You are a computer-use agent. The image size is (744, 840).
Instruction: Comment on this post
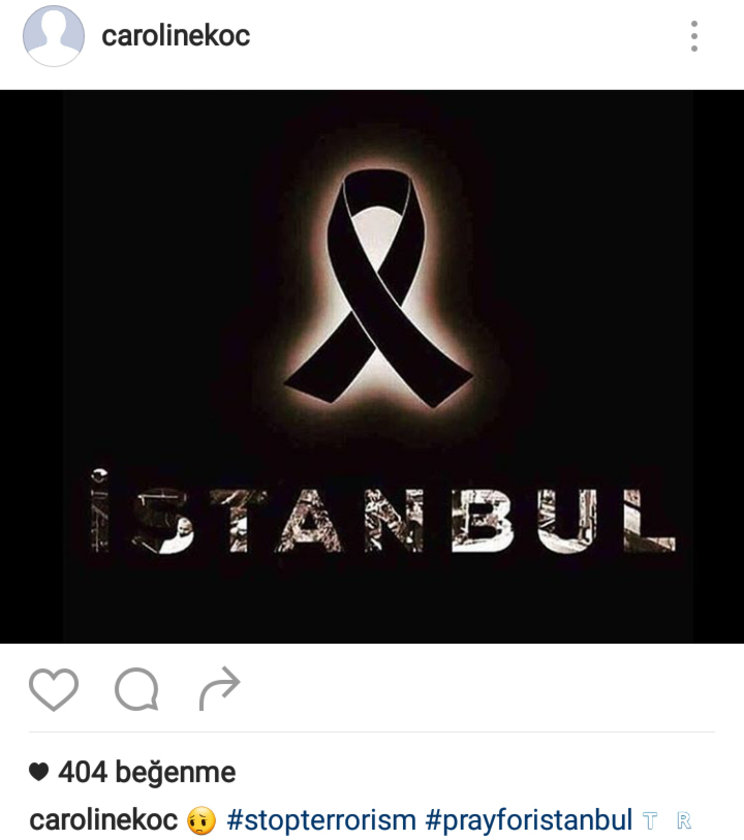pos(137,689)
